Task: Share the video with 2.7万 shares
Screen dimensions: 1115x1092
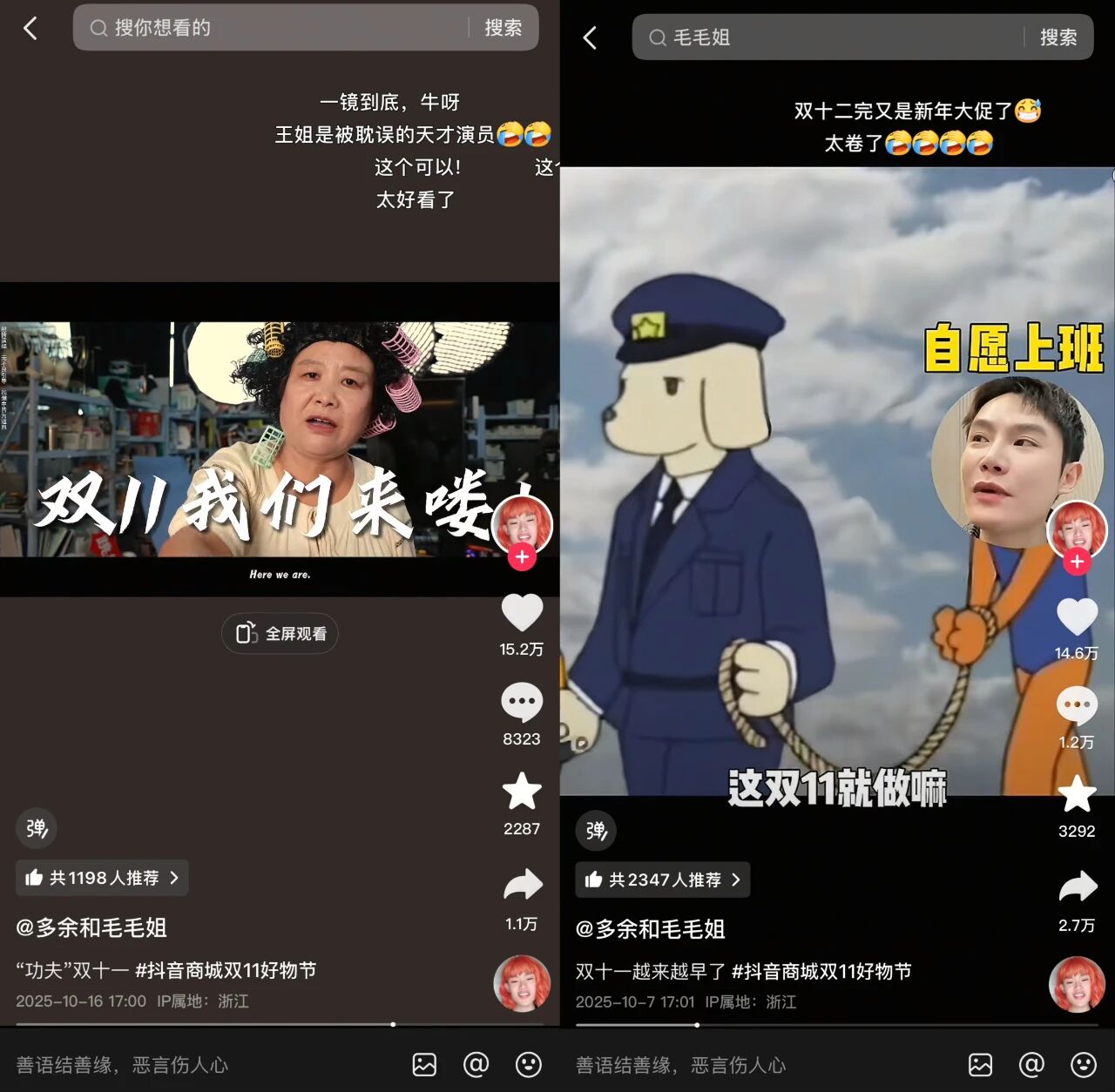Action: click(1077, 887)
